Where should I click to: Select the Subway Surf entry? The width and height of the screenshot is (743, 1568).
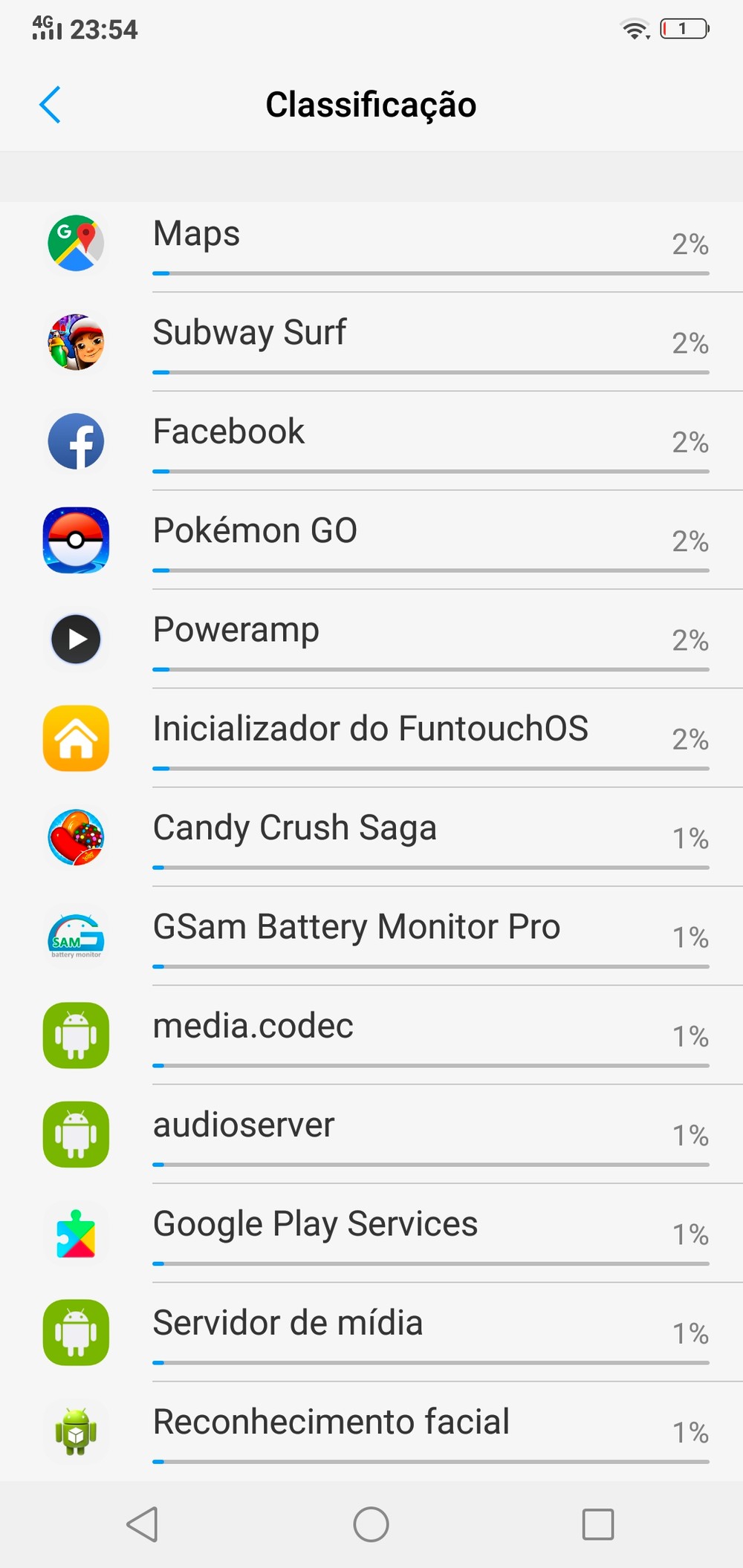371,342
